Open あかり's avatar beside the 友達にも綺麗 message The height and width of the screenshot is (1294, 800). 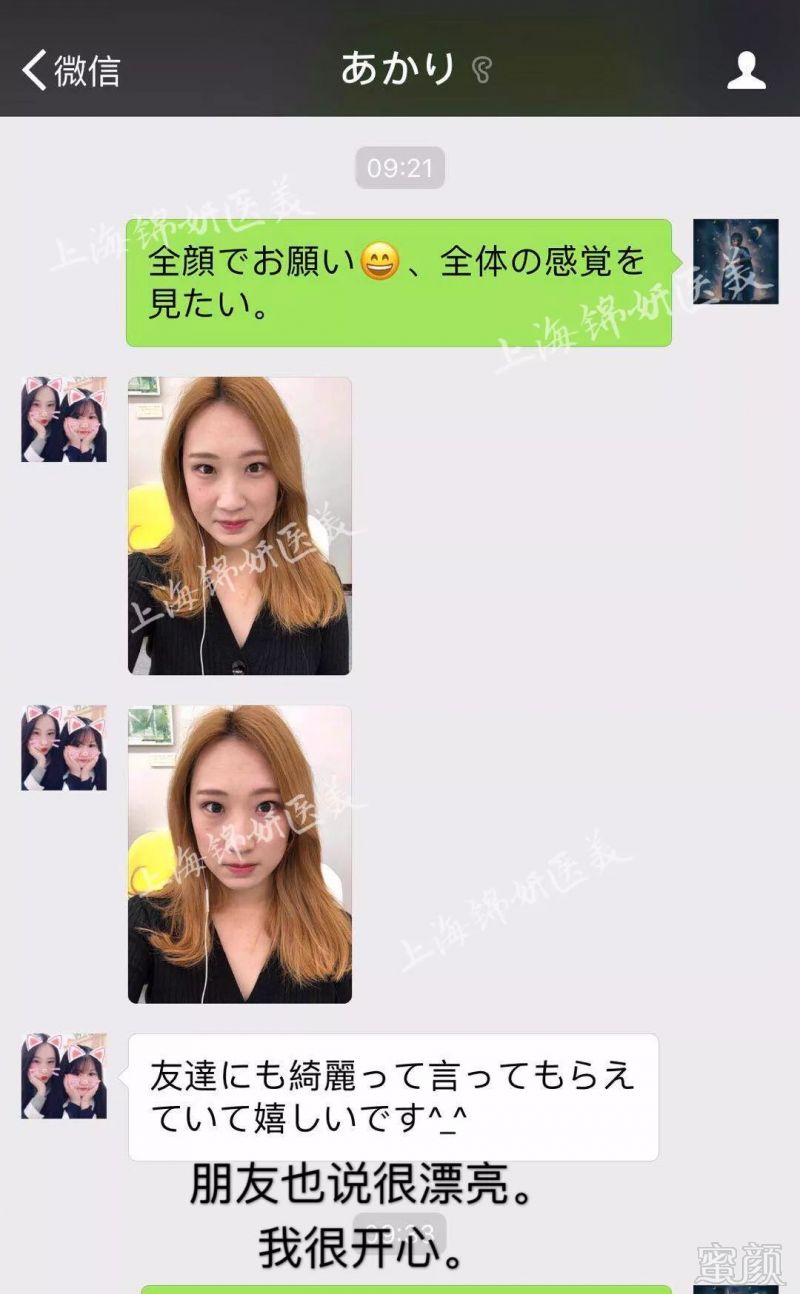click(x=64, y=1076)
